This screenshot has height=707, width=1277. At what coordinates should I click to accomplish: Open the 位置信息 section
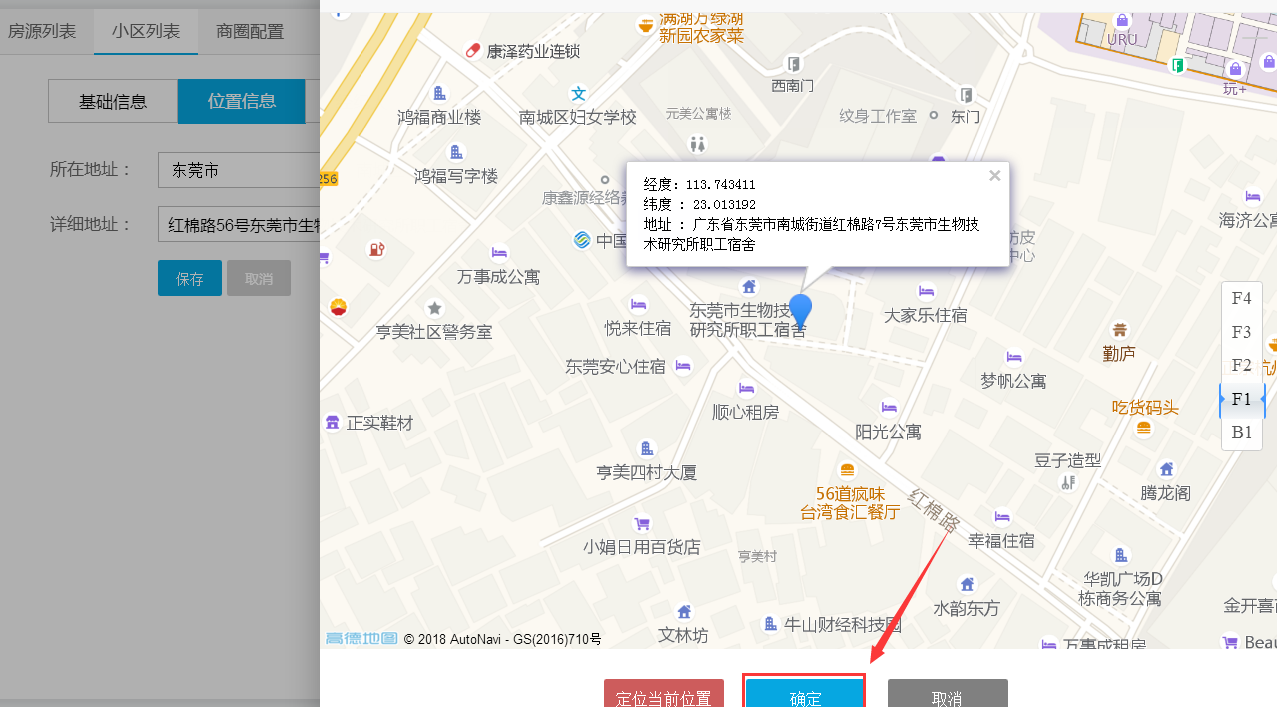[x=241, y=101]
